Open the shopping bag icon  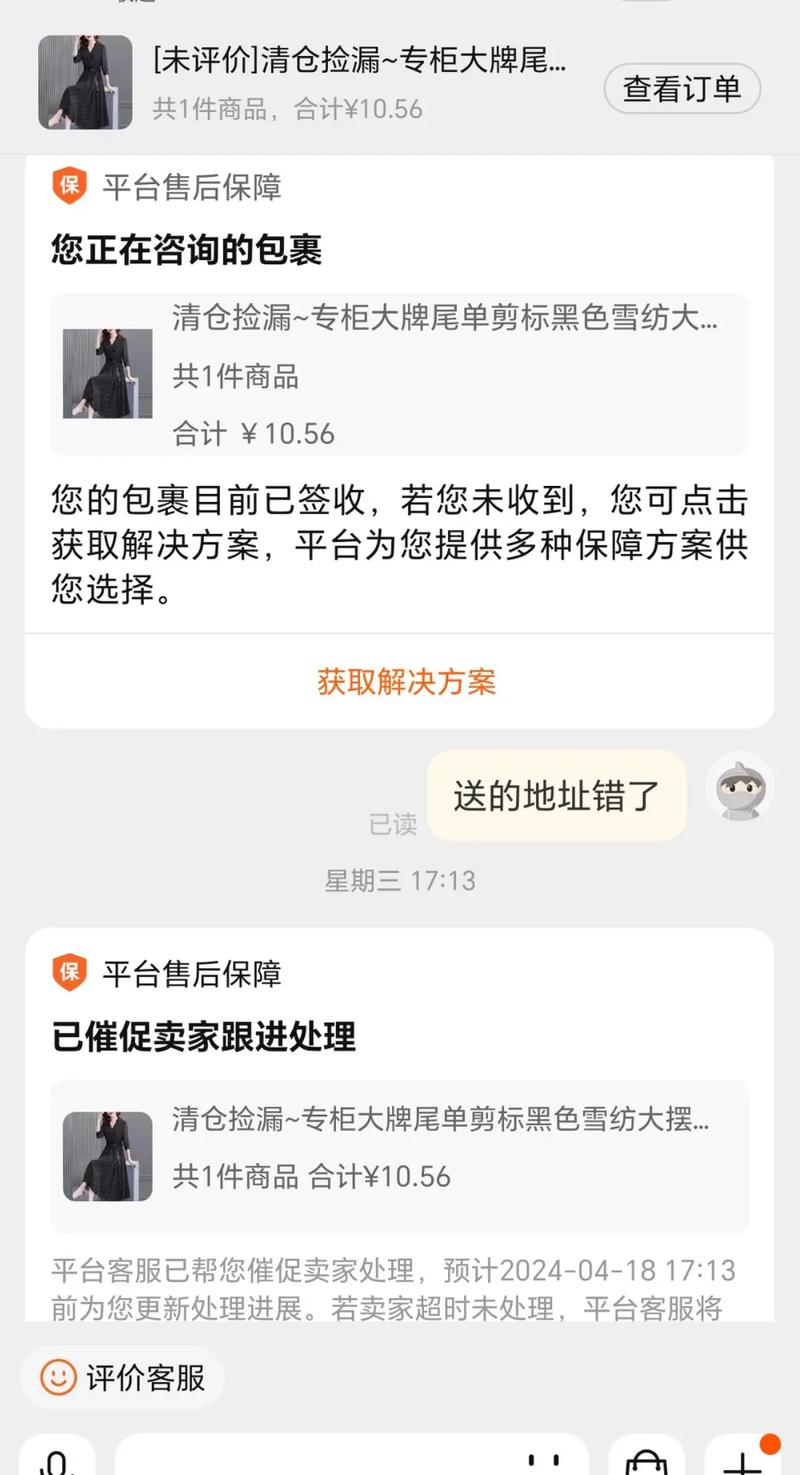[x=646, y=1462]
